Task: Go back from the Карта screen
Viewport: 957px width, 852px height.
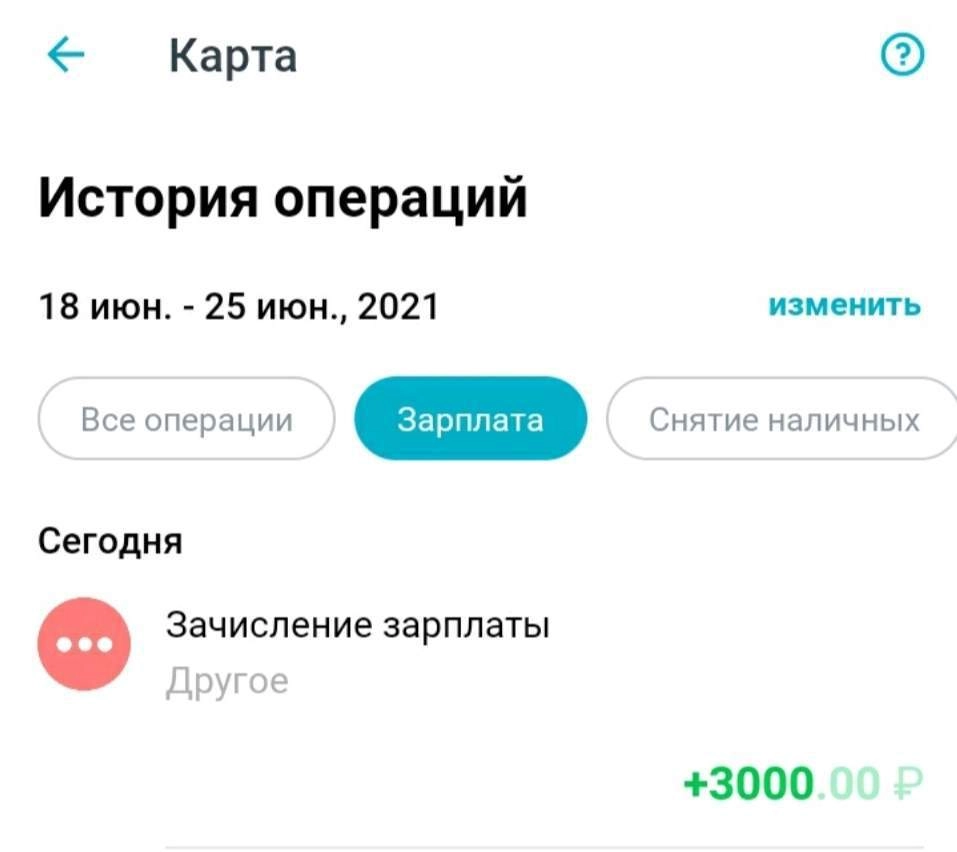Action: tap(66, 57)
